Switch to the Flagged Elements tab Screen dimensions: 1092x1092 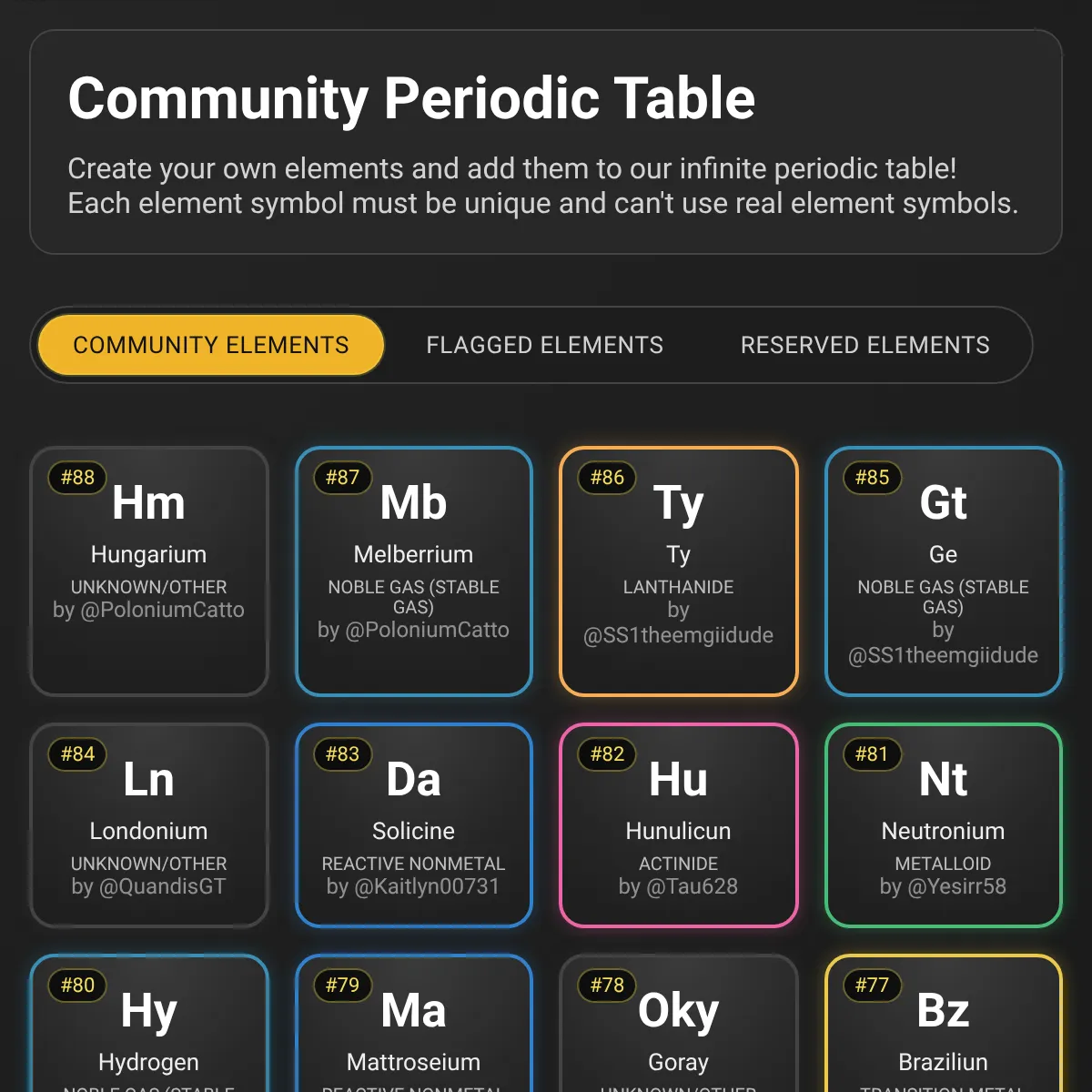click(544, 345)
